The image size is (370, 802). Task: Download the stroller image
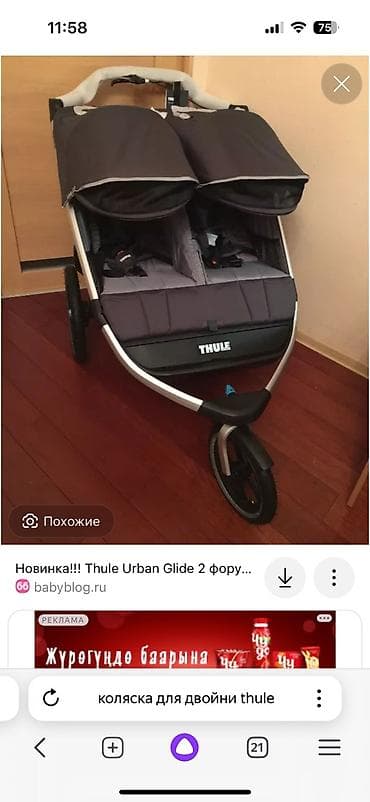(285, 578)
